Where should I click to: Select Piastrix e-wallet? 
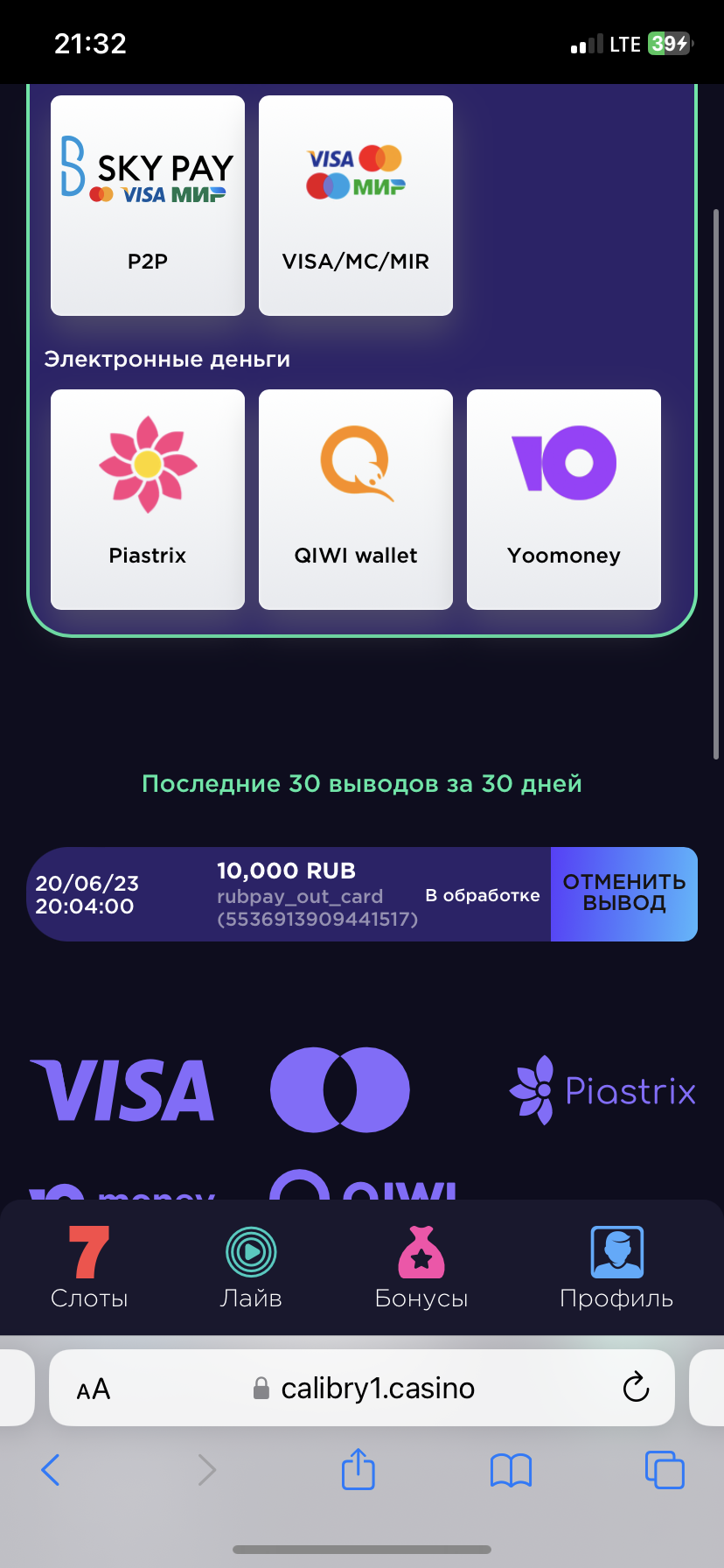pos(148,499)
